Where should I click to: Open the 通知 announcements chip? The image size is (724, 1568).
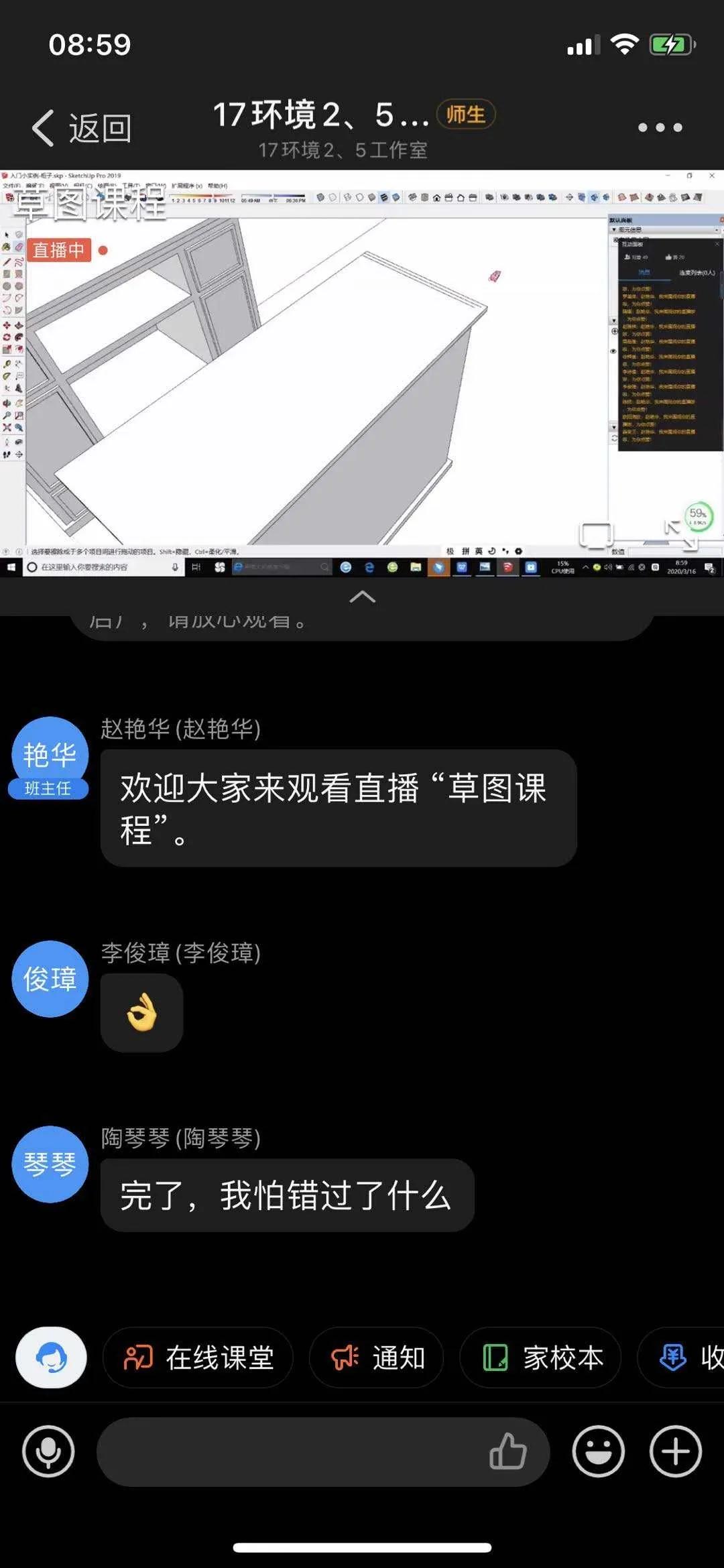pos(377,1358)
